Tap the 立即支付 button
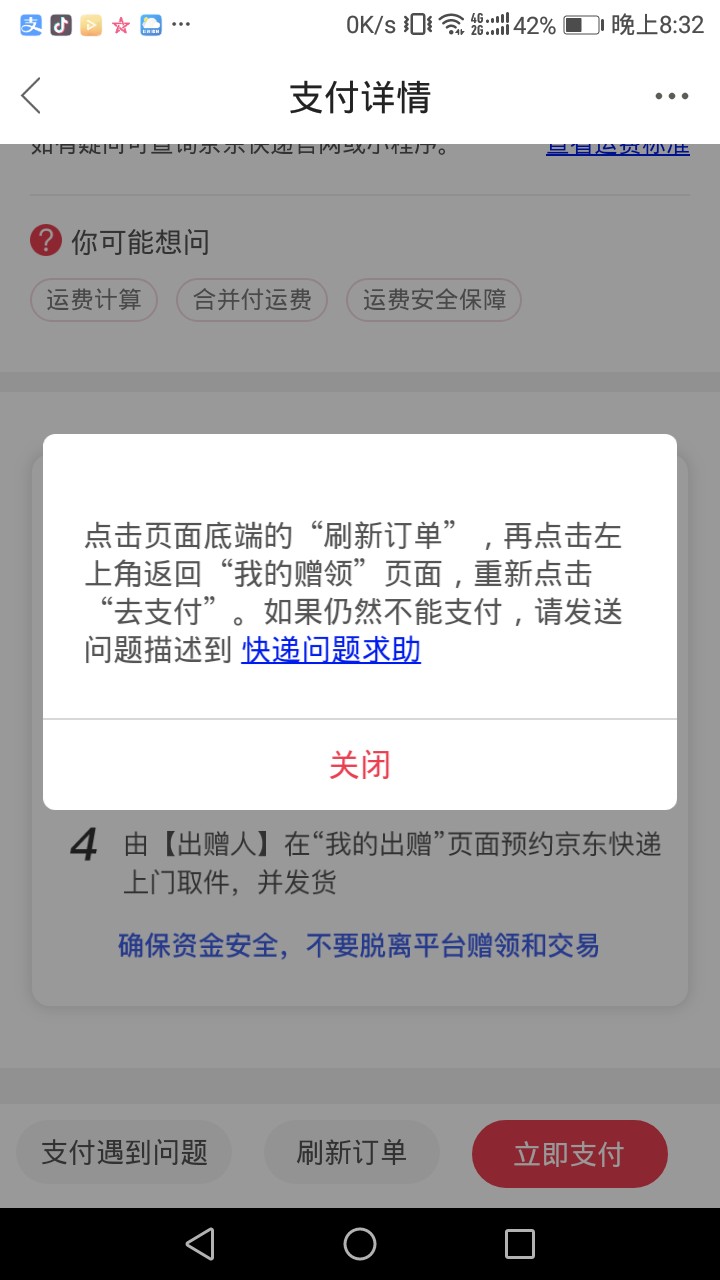Screen dimensions: 720x1280 [x=569, y=1153]
